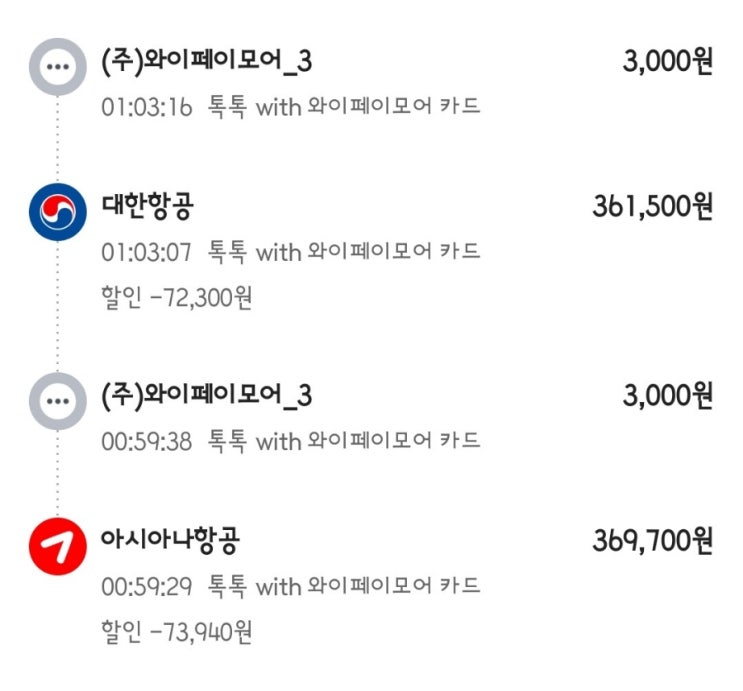View the (주)와이페이모어_3 payment at 00:59:38
743x691 pixels.
[206, 396]
